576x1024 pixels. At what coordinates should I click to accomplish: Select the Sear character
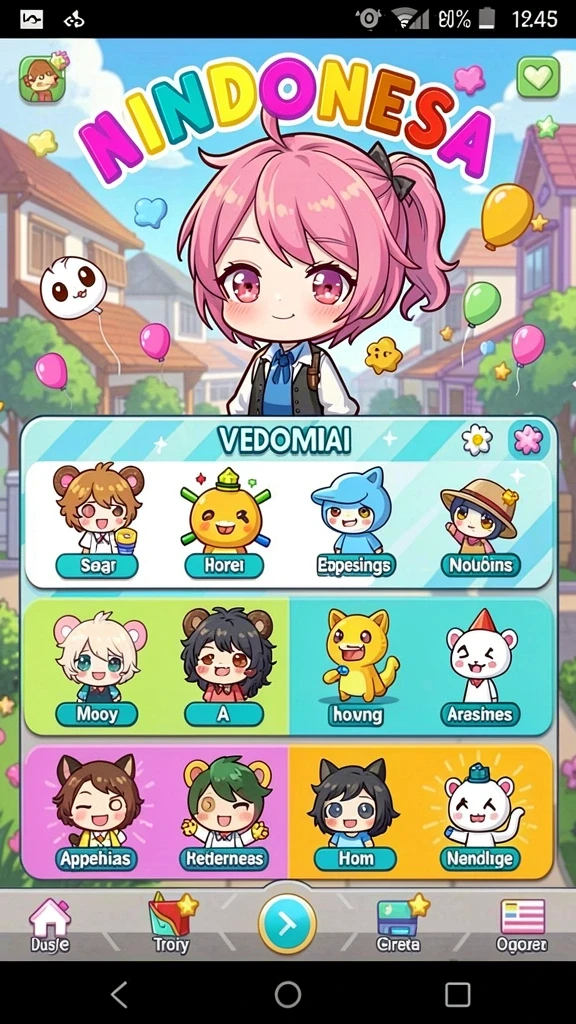coord(97,519)
